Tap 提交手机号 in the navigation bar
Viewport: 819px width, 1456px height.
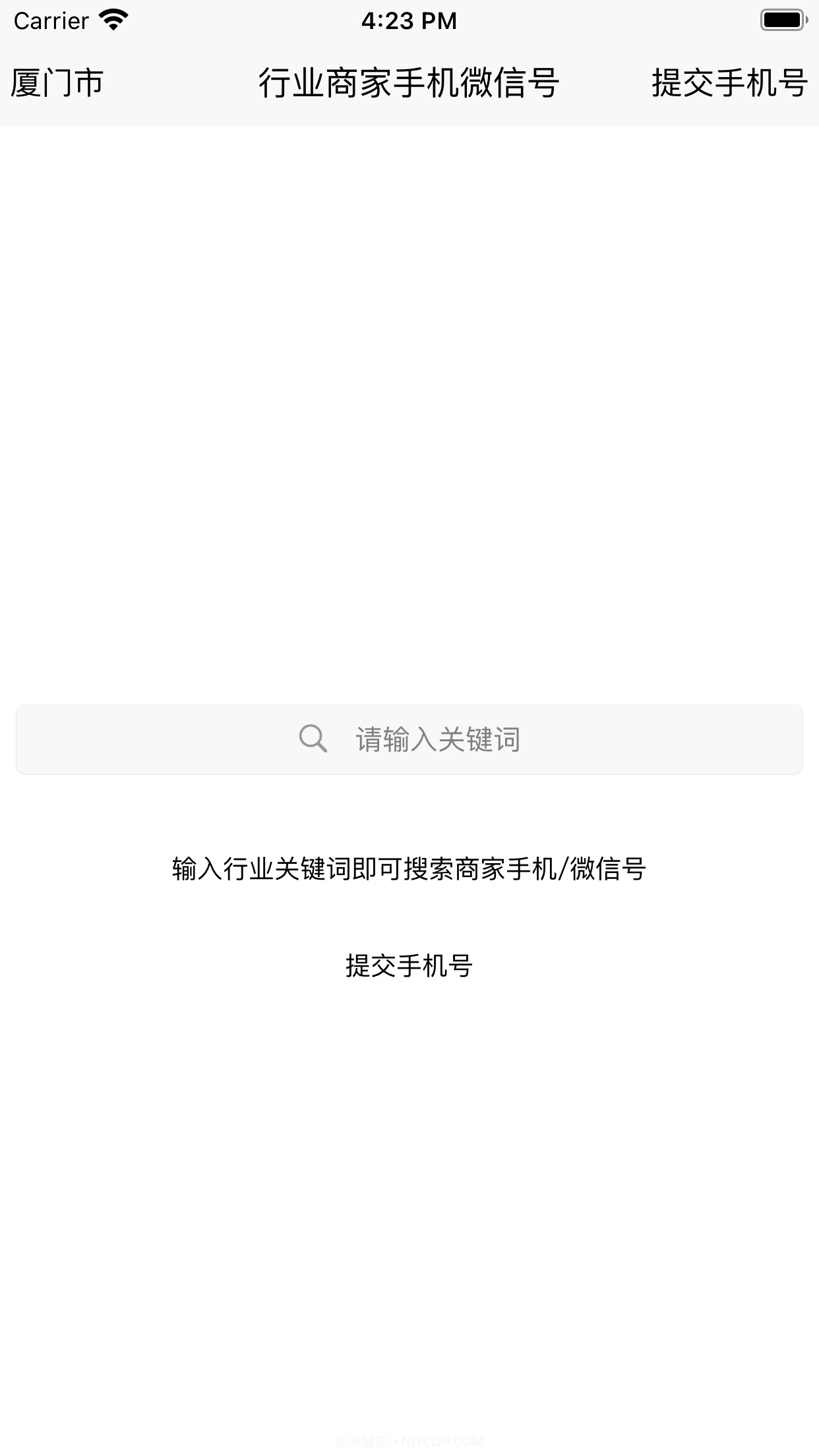click(729, 84)
